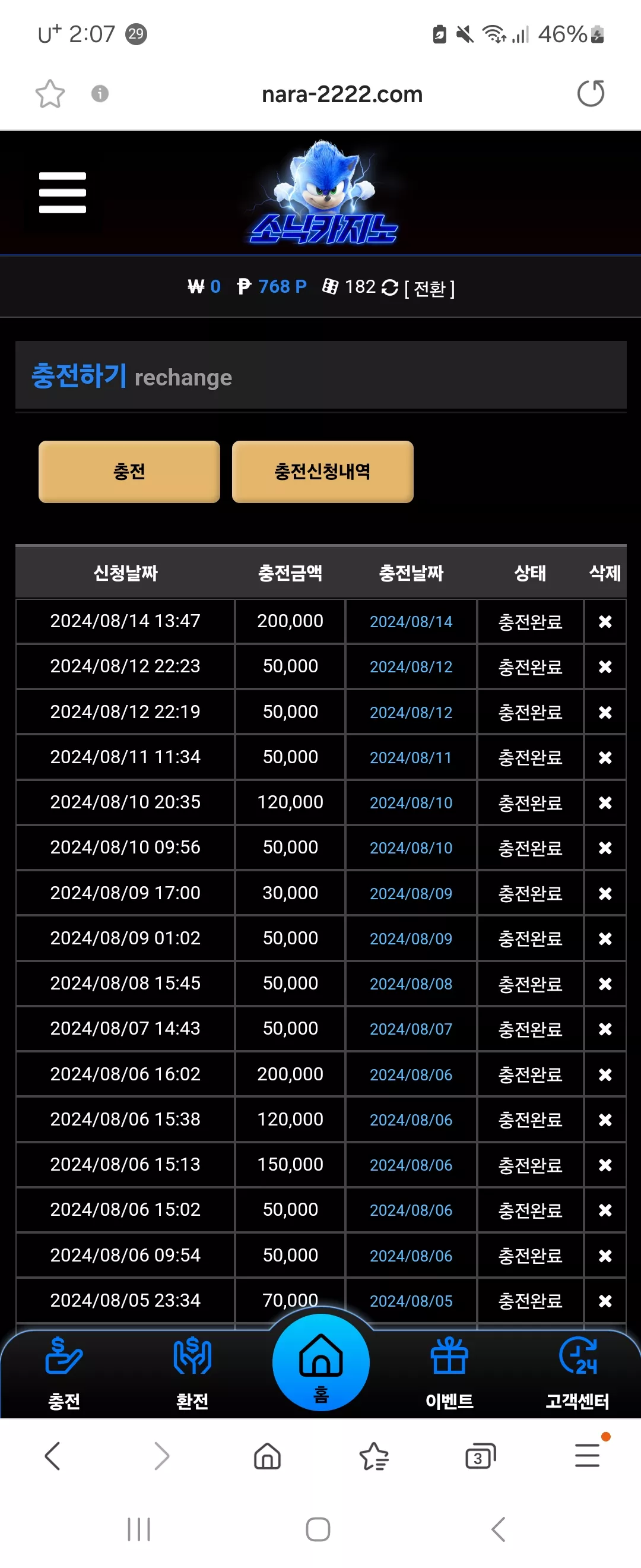Tap the 전환 point conversion link
Screen dimensions: 641x1568
pyautogui.click(x=429, y=287)
